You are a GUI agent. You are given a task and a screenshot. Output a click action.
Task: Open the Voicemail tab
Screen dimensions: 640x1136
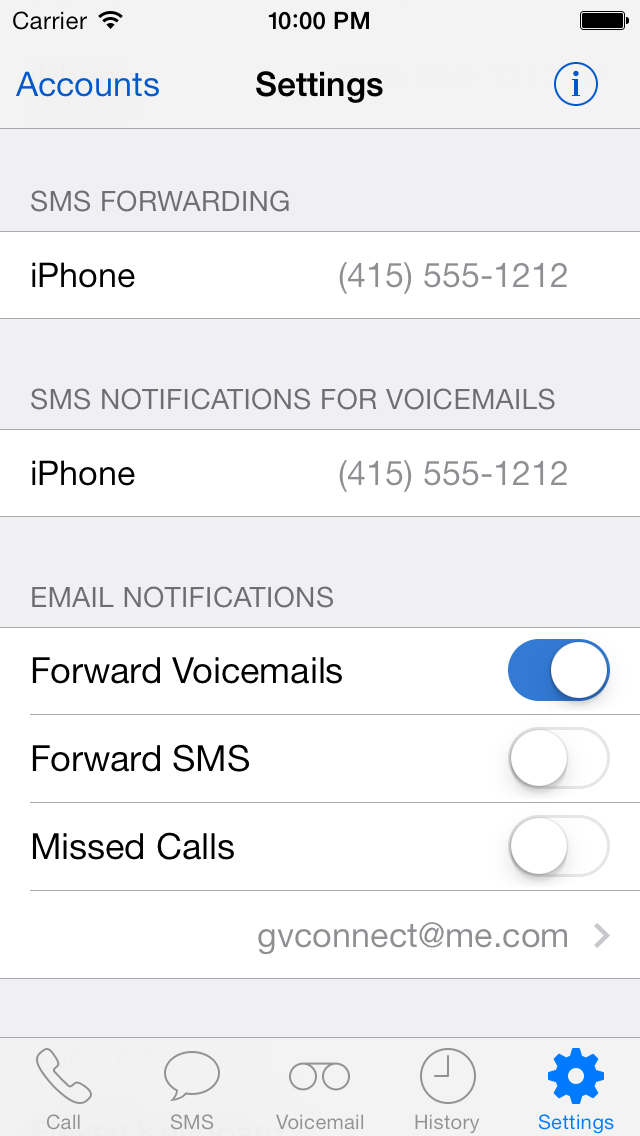pyautogui.click(x=320, y=1090)
